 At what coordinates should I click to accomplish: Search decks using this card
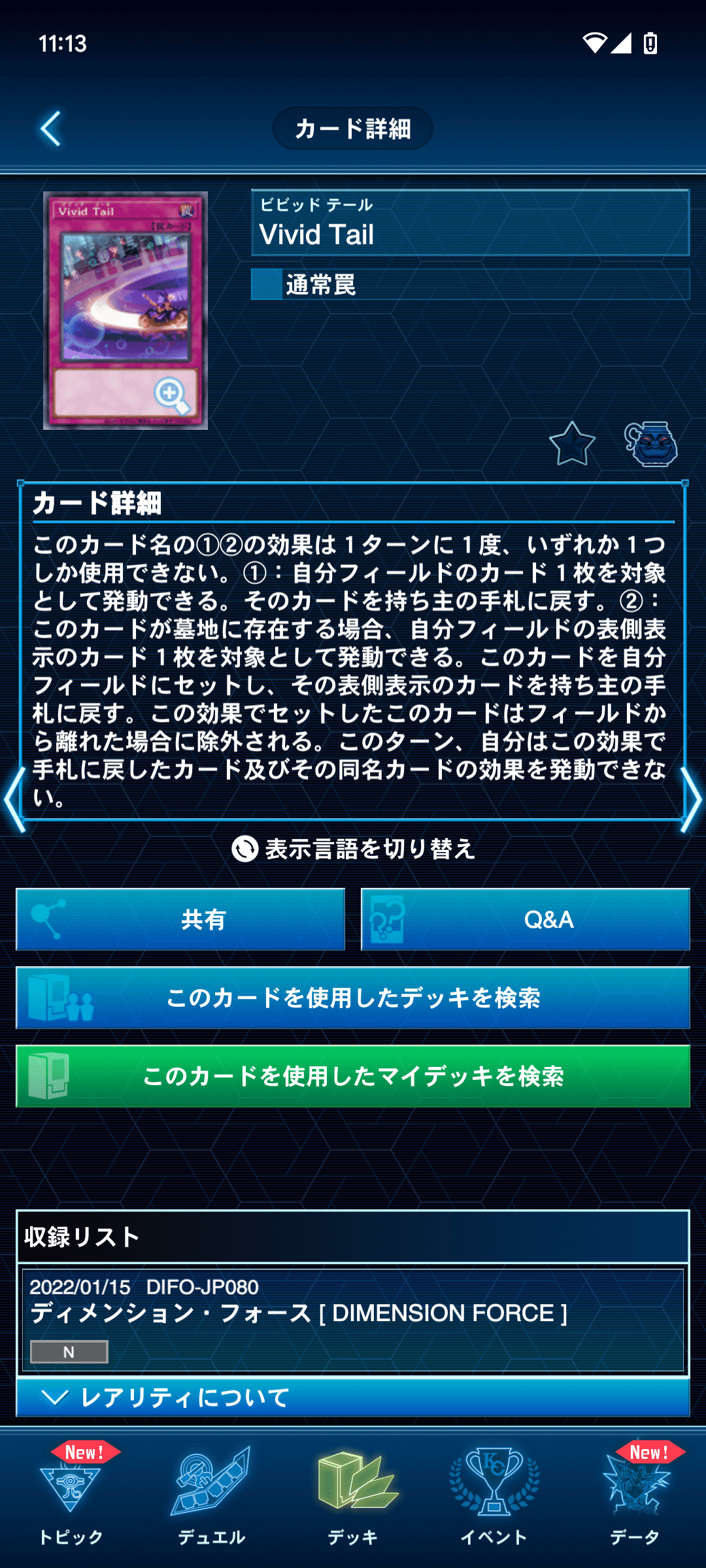(x=353, y=998)
